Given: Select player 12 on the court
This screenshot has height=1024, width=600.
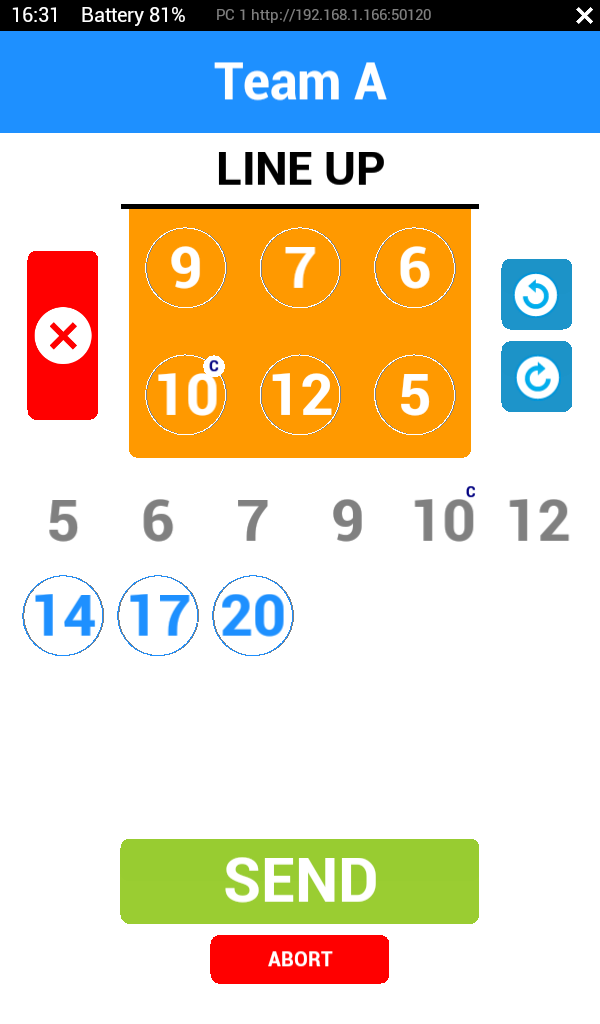Looking at the screenshot, I should [x=300, y=395].
